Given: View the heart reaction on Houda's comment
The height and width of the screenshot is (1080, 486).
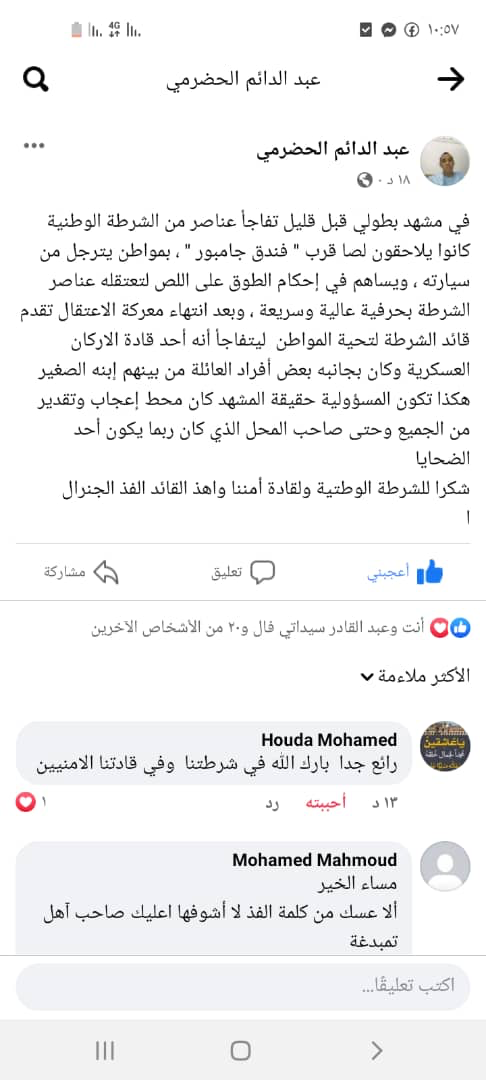Looking at the screenshot, I should click(31, 803).
